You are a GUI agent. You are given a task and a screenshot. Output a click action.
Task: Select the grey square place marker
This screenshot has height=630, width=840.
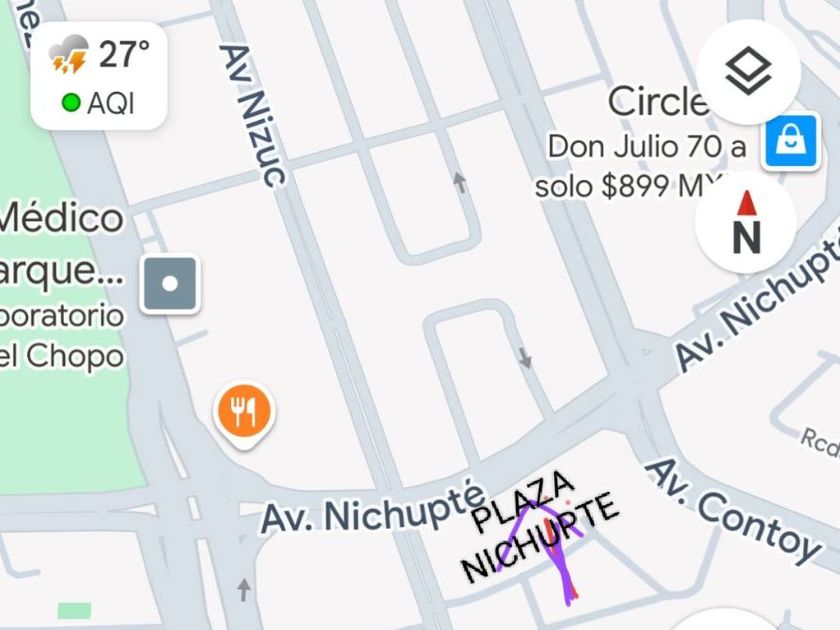point(169,284)
